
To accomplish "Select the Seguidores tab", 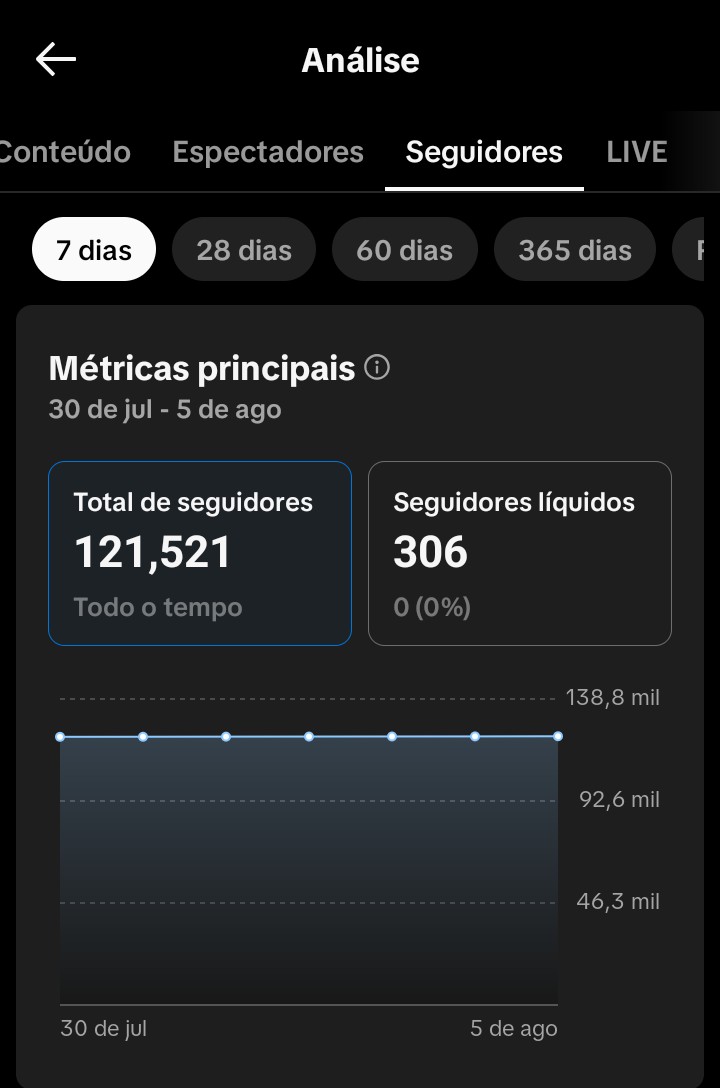I will pos(484,152).
